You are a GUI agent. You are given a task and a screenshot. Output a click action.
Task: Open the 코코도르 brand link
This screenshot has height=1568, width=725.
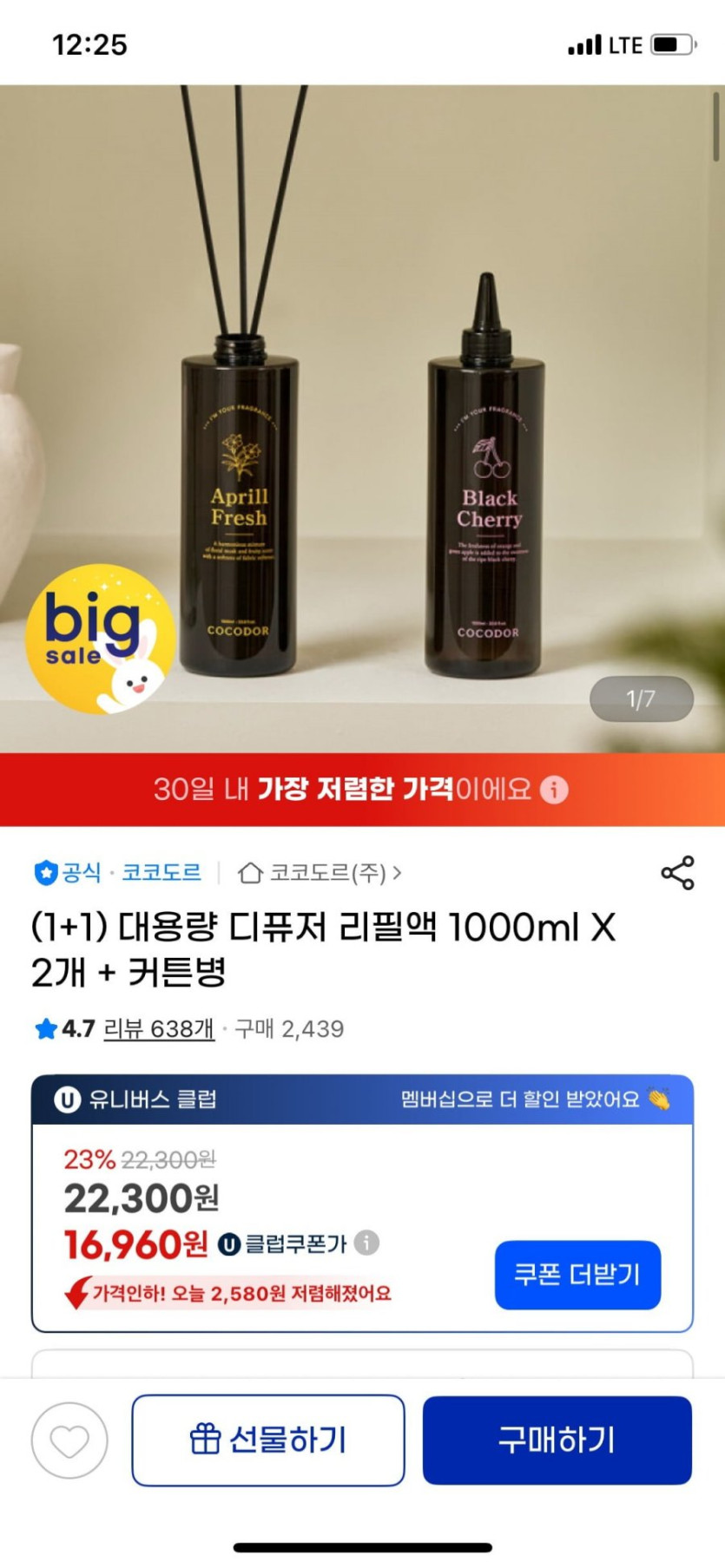pos(161,872)
